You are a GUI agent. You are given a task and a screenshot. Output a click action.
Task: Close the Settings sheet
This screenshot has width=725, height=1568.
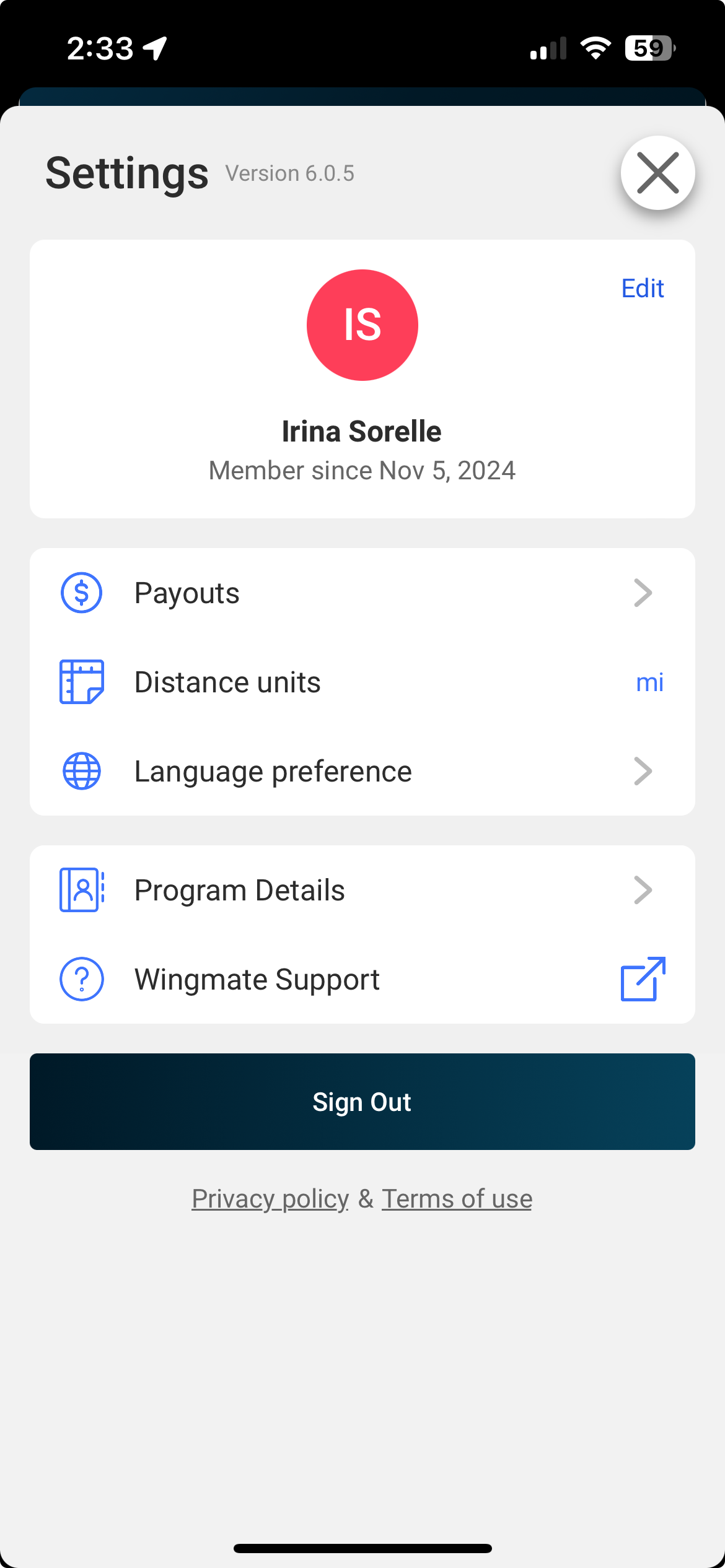point(657,173)
